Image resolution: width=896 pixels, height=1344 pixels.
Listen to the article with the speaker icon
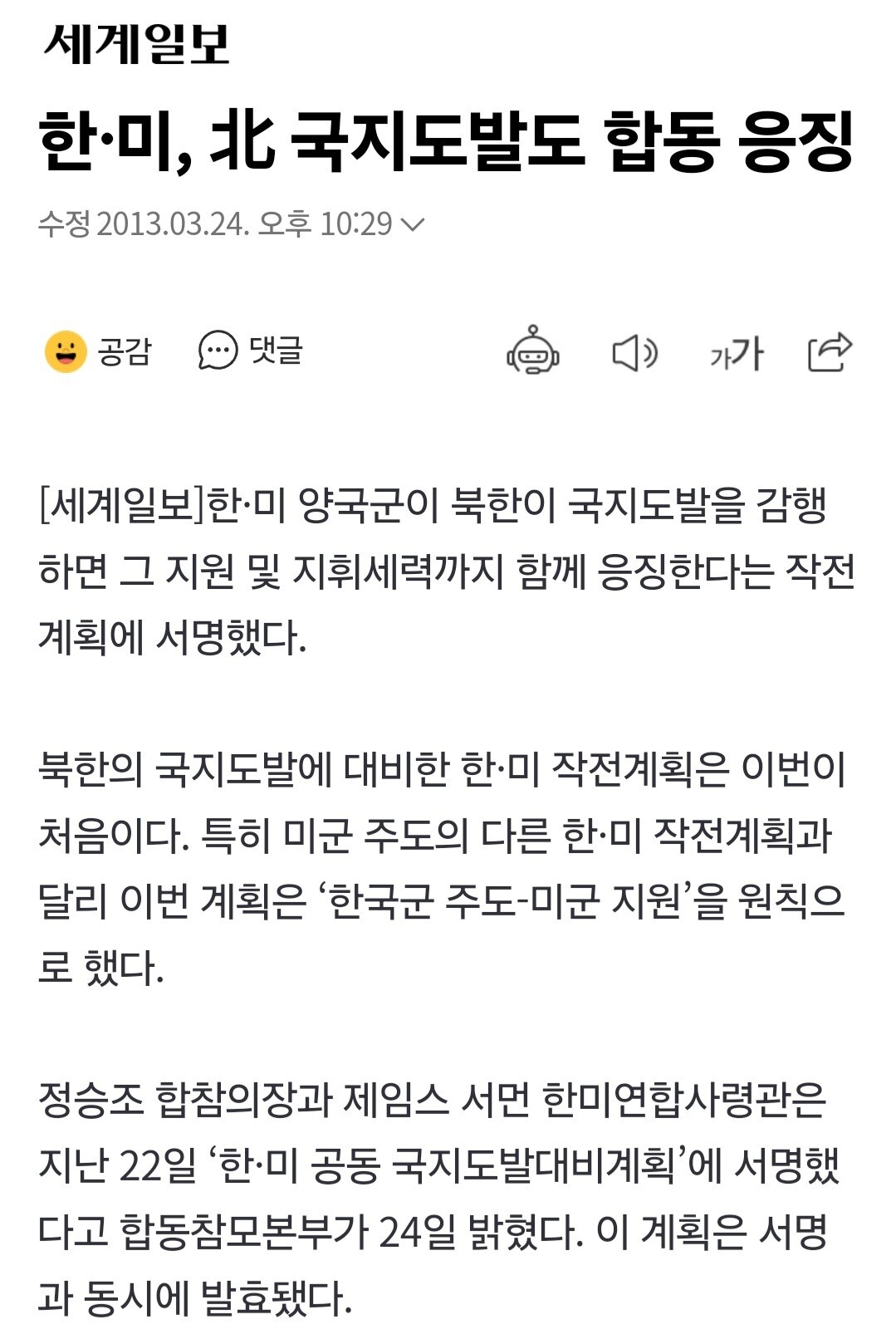(635, 353)
